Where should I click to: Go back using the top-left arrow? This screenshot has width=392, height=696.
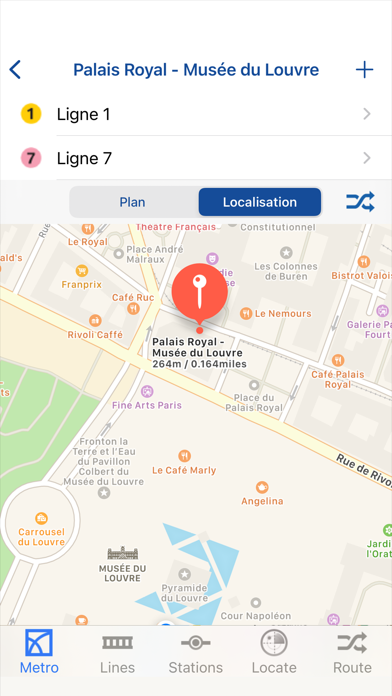tap(15, 70)
